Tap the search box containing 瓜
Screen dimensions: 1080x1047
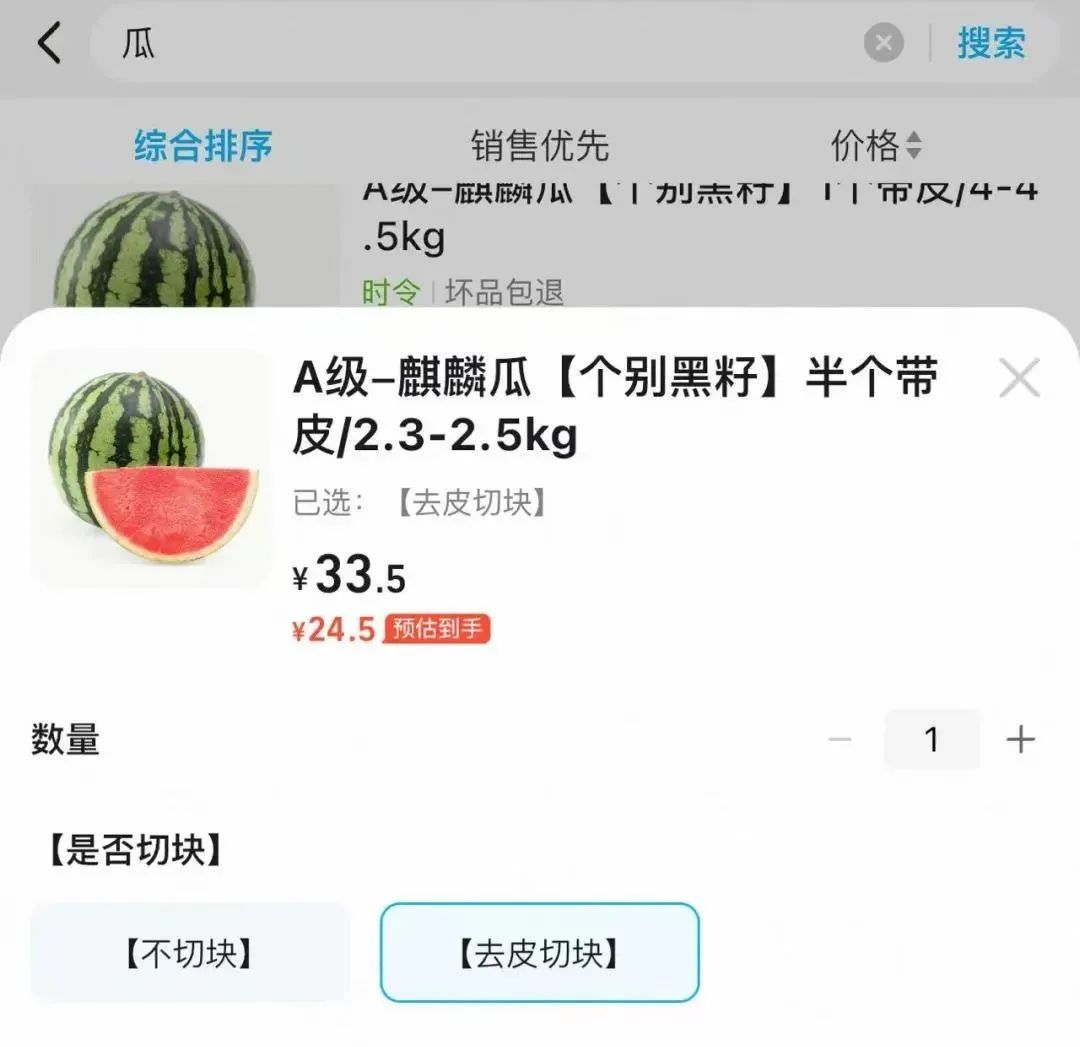(x=480, y=44)
